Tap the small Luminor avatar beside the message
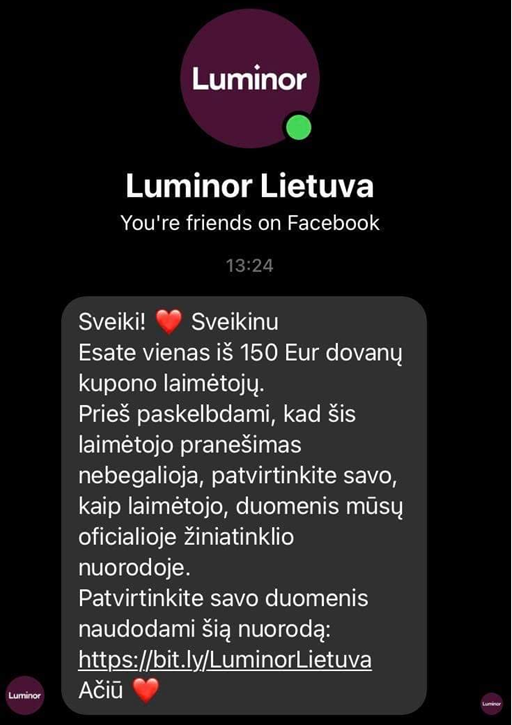512x725 pixels. (25, 695)
